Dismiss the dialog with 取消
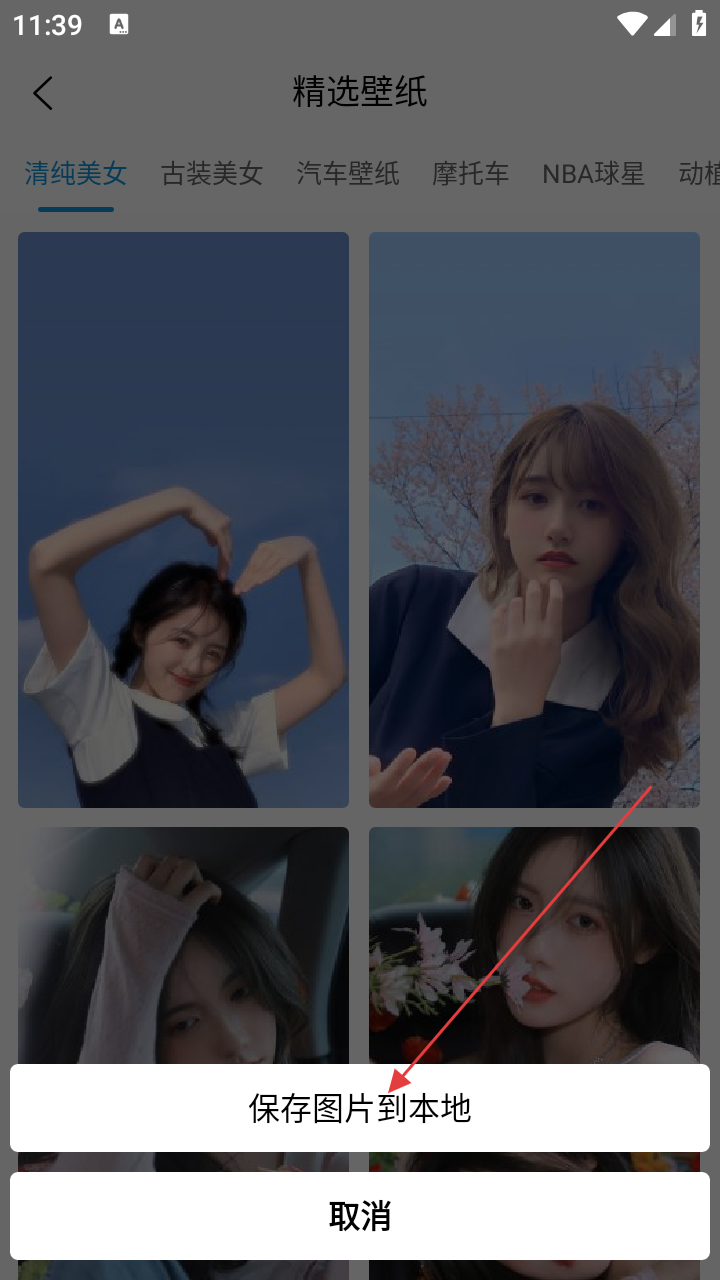 pyautogui.click(x=360, y=1216)
